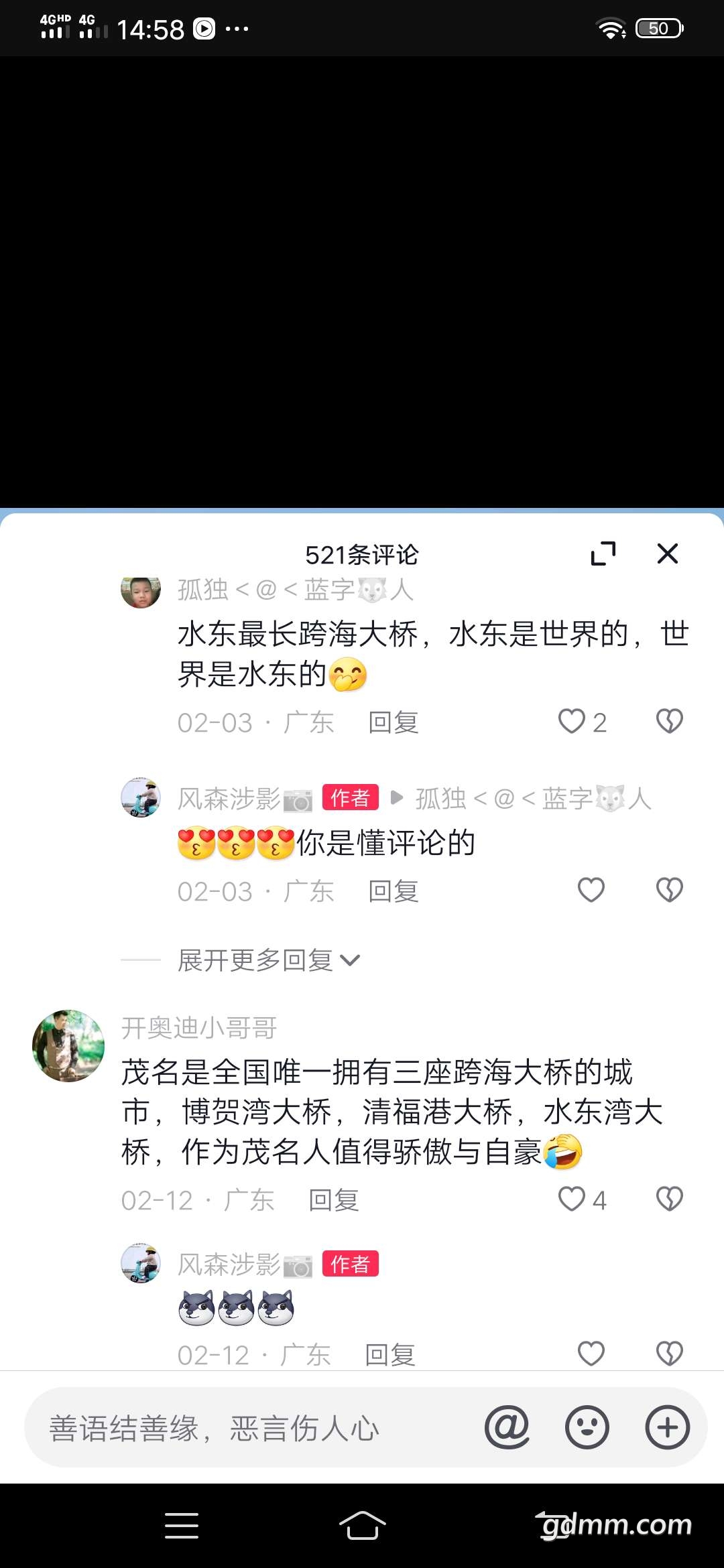The height and width of the screenshot is (1568, 724).
Task: Reply to 孤独's 02-03 comment
Action: coord(394,722)
